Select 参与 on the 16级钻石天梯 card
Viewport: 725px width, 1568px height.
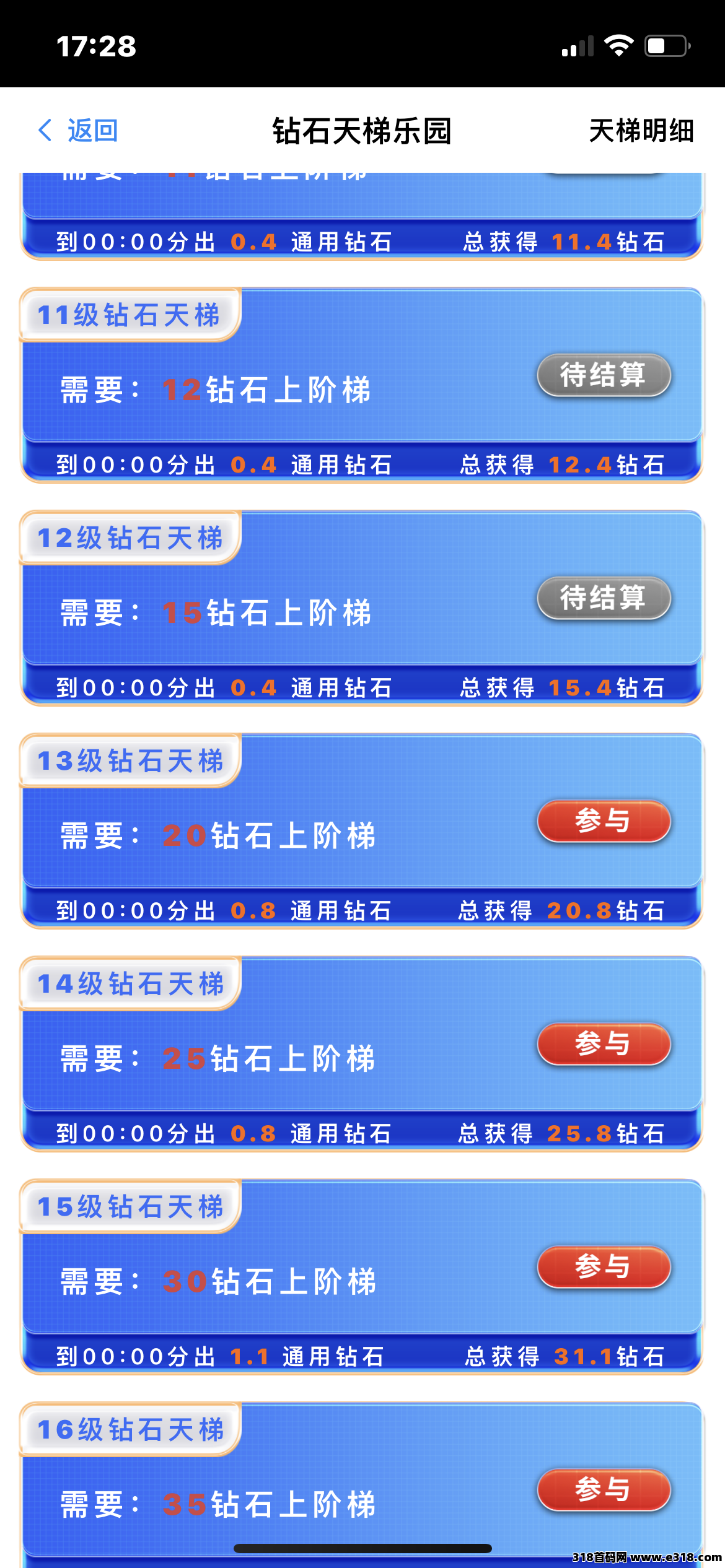point(604,1490)
